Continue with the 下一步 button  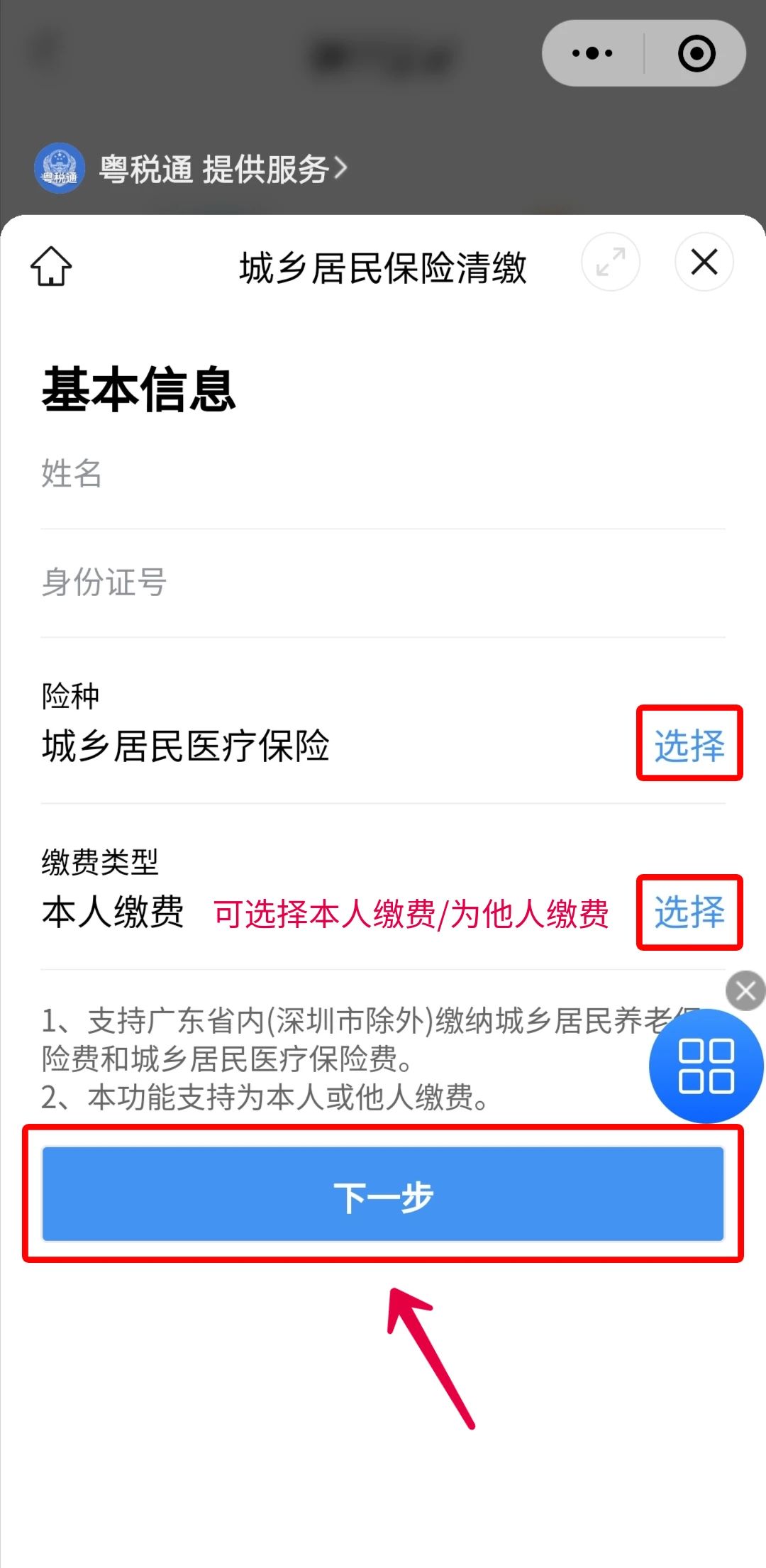click(x=383, y=1194)
